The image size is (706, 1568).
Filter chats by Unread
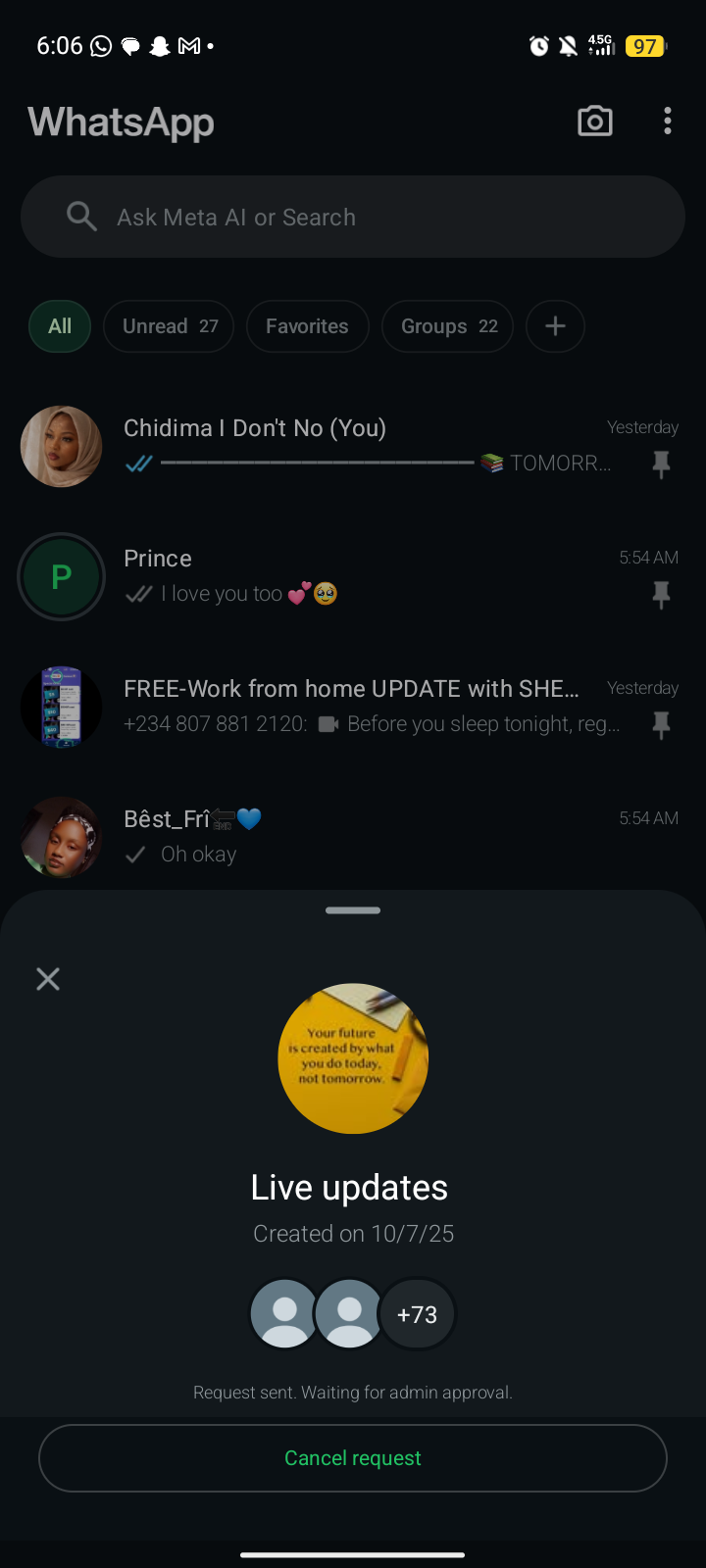(169, 326)
